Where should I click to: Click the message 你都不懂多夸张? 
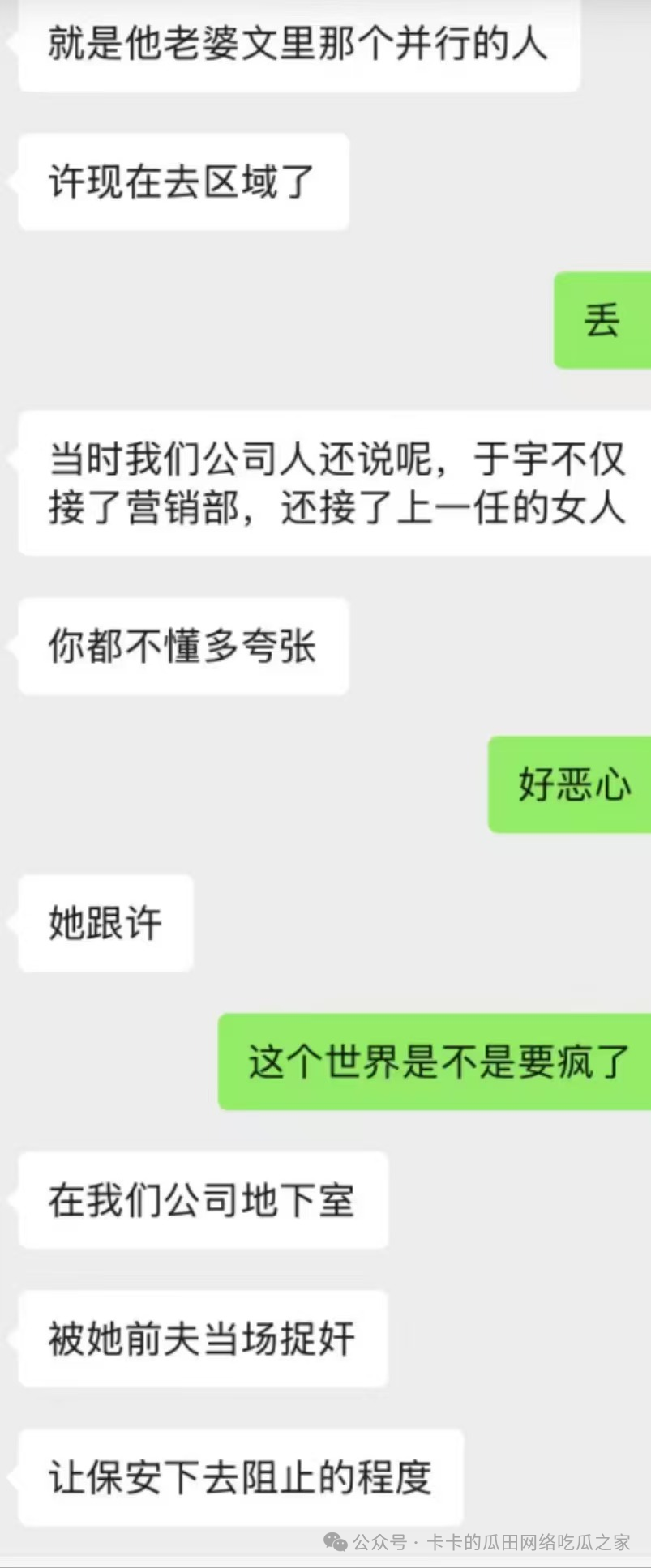click(182, 645)
